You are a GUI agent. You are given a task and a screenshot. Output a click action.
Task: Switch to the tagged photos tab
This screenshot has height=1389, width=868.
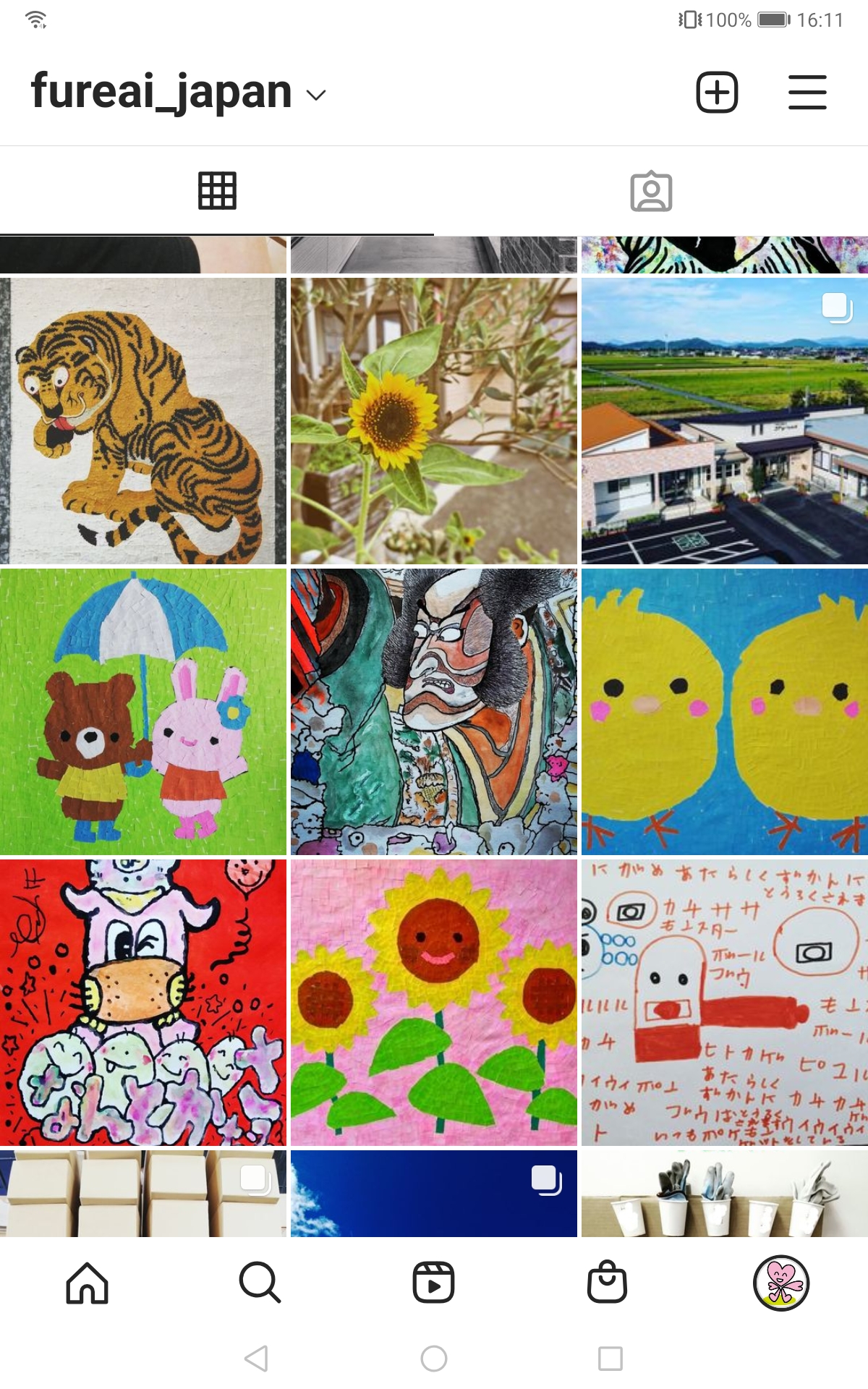pyautogui.click(x=651, y=191)
